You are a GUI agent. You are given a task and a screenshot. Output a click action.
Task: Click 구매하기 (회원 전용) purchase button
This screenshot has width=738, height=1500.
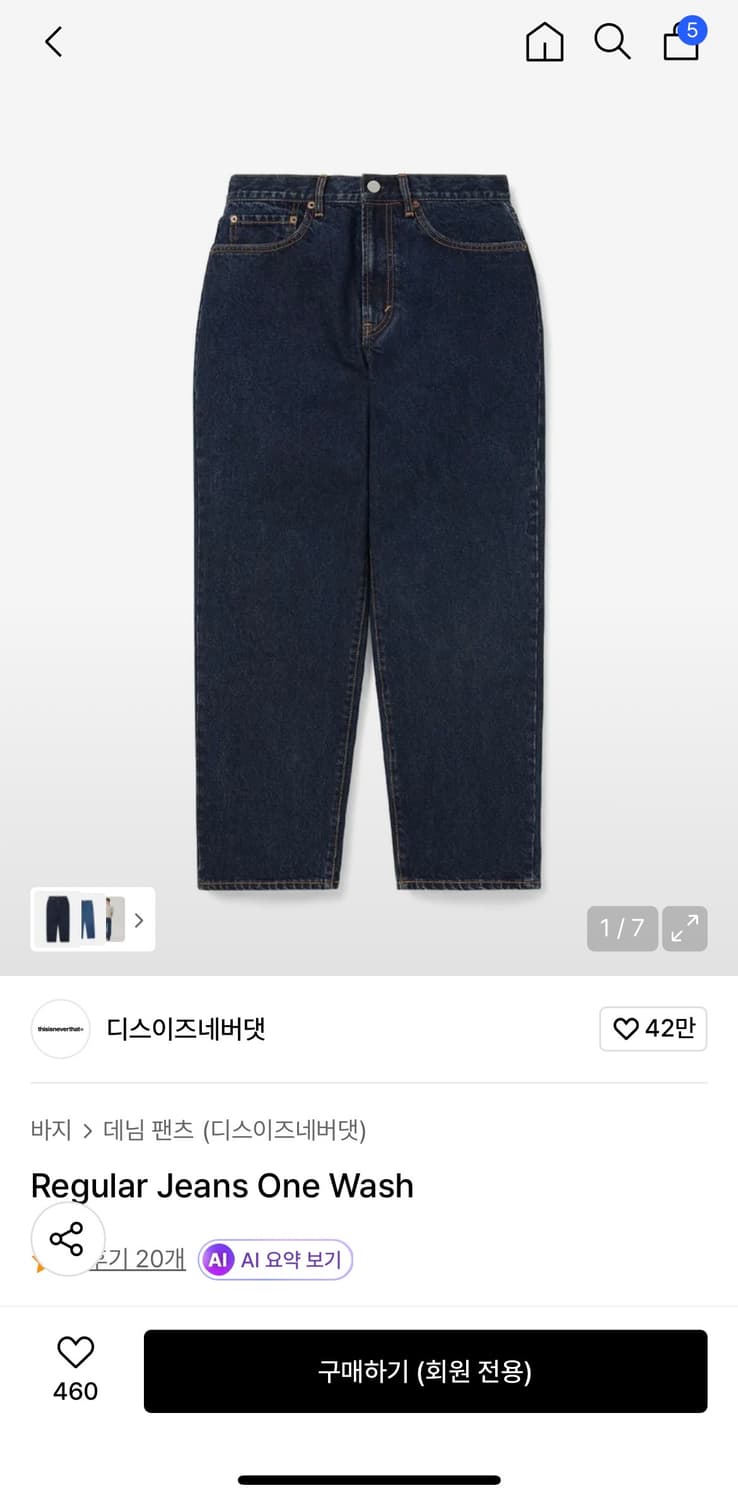425,1371
